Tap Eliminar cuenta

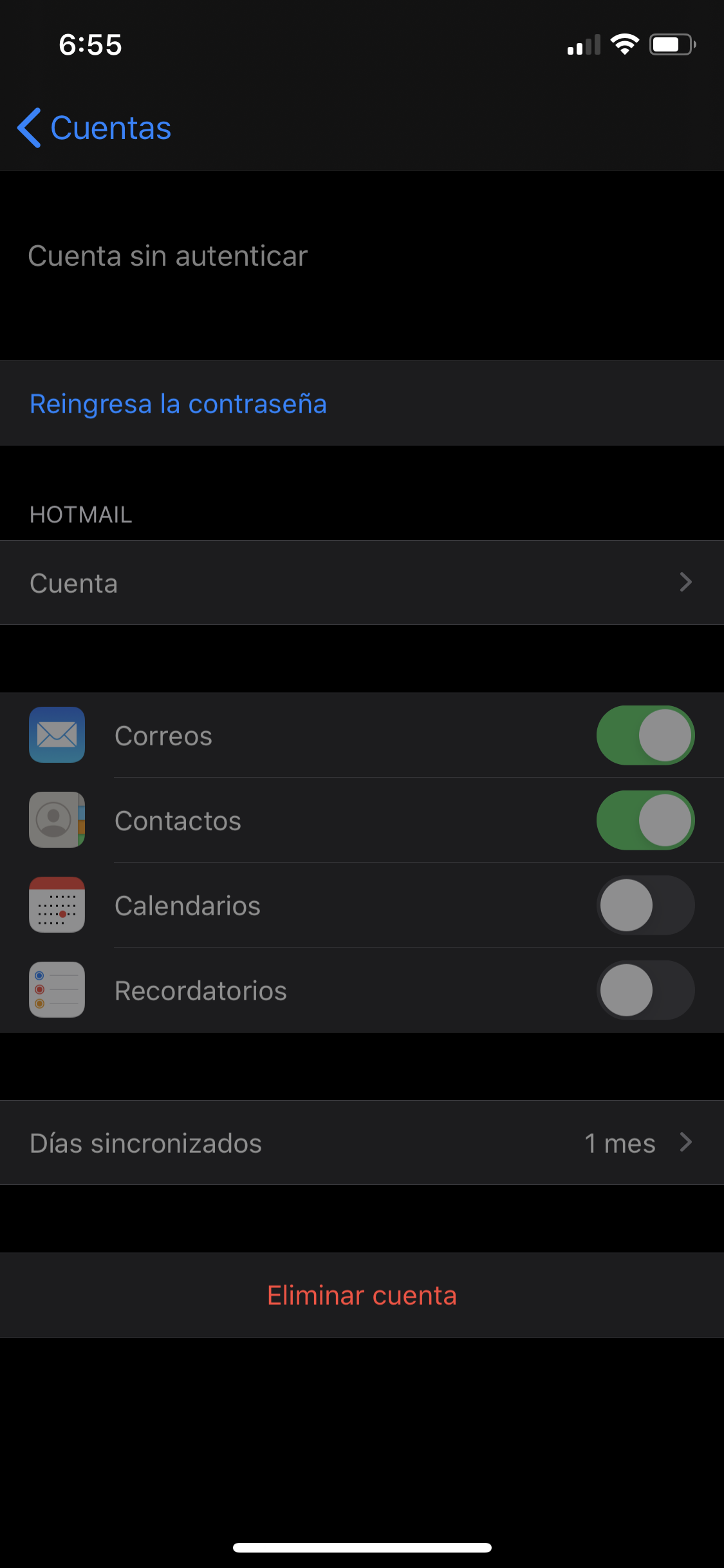click(x=362, y=1295)
